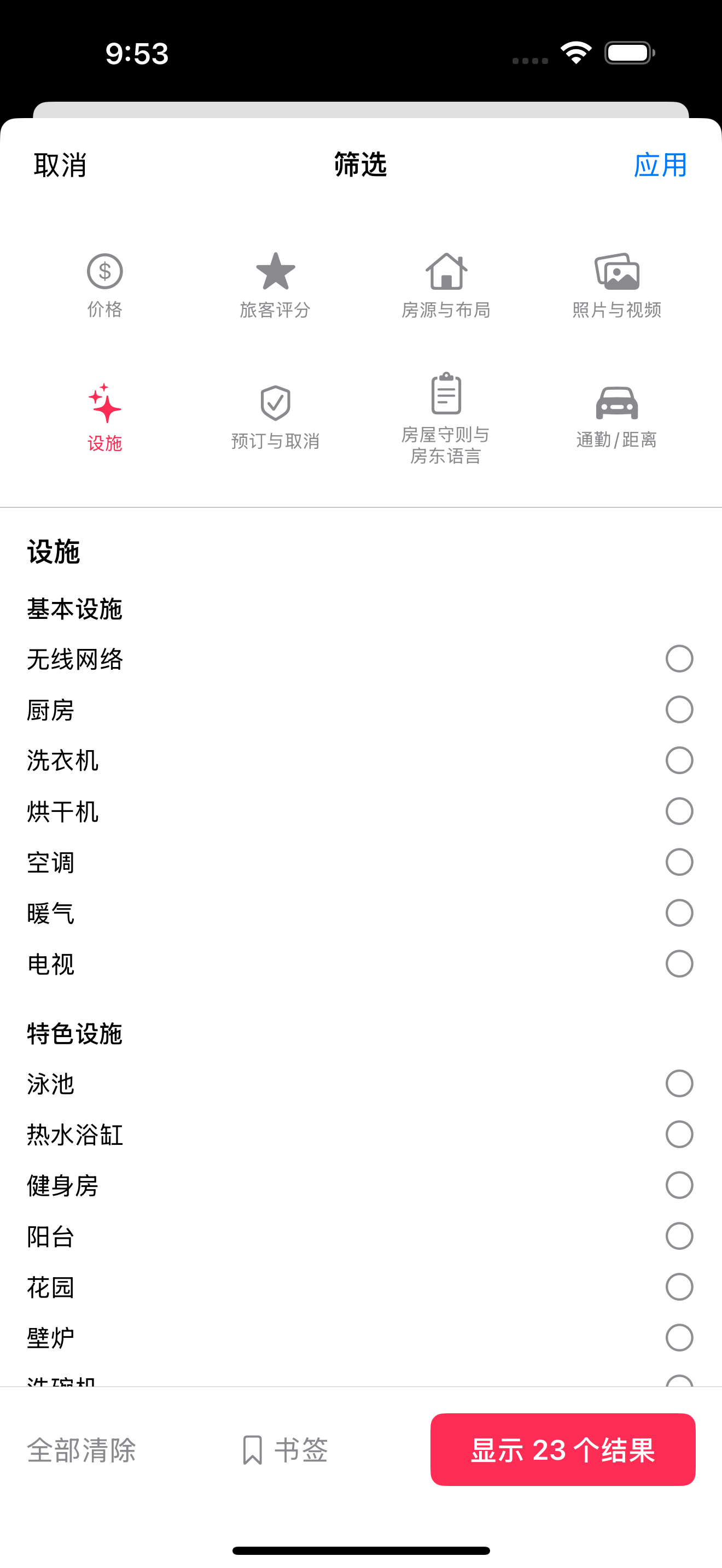
Task: Show the 23 results
Action: tap(562, 1449)
